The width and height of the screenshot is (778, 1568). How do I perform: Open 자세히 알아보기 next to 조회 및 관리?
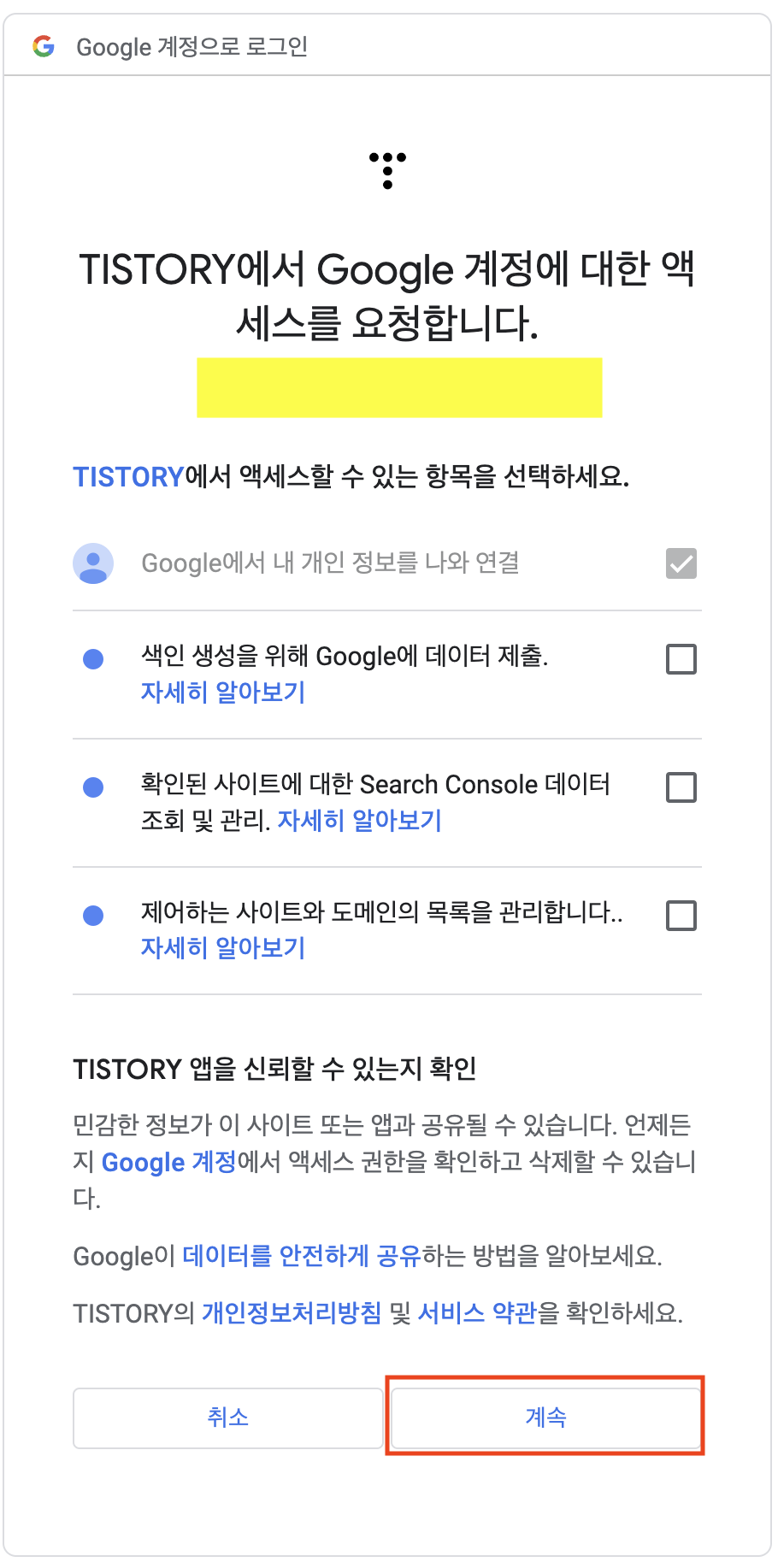(x=360, y=820)
